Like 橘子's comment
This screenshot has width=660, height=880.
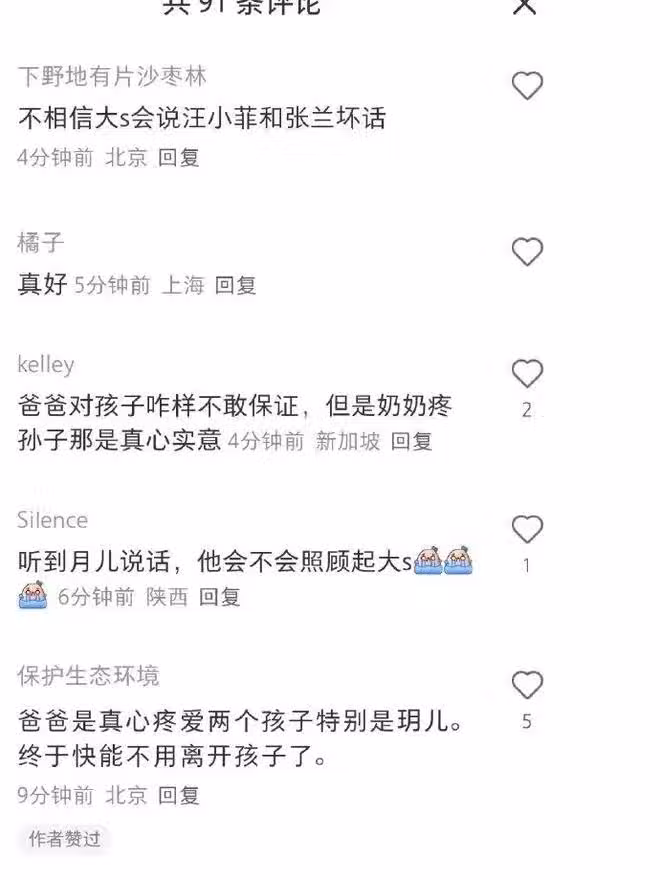(x=527, y=251)
